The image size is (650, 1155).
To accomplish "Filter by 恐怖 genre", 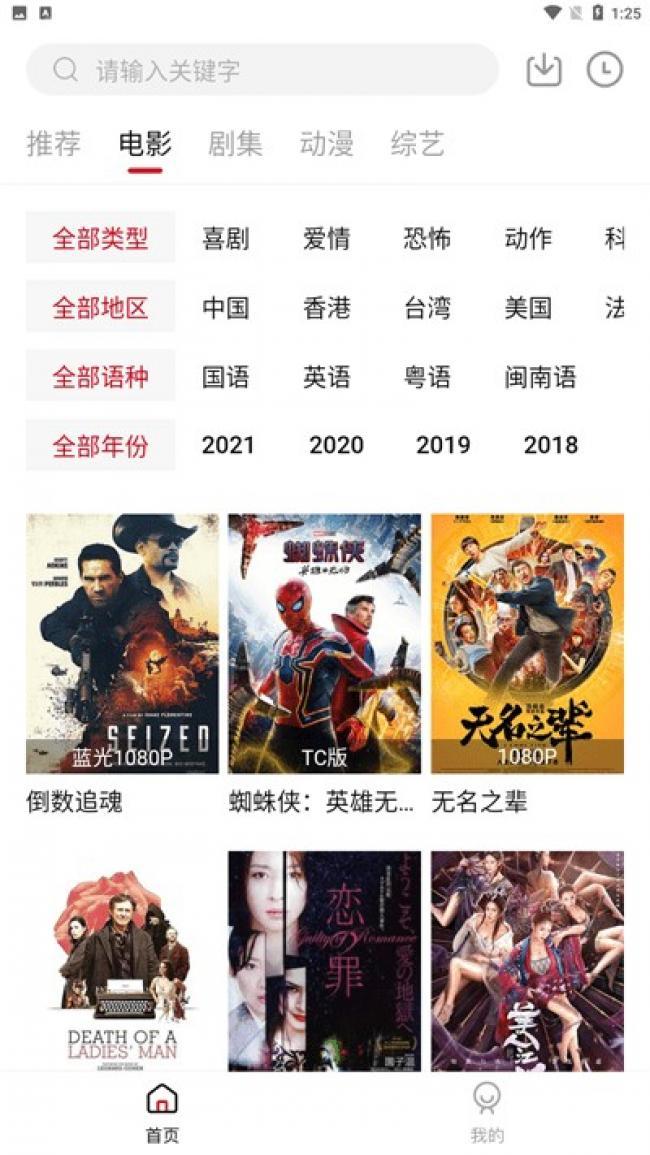I will click(x=427, y=238).
